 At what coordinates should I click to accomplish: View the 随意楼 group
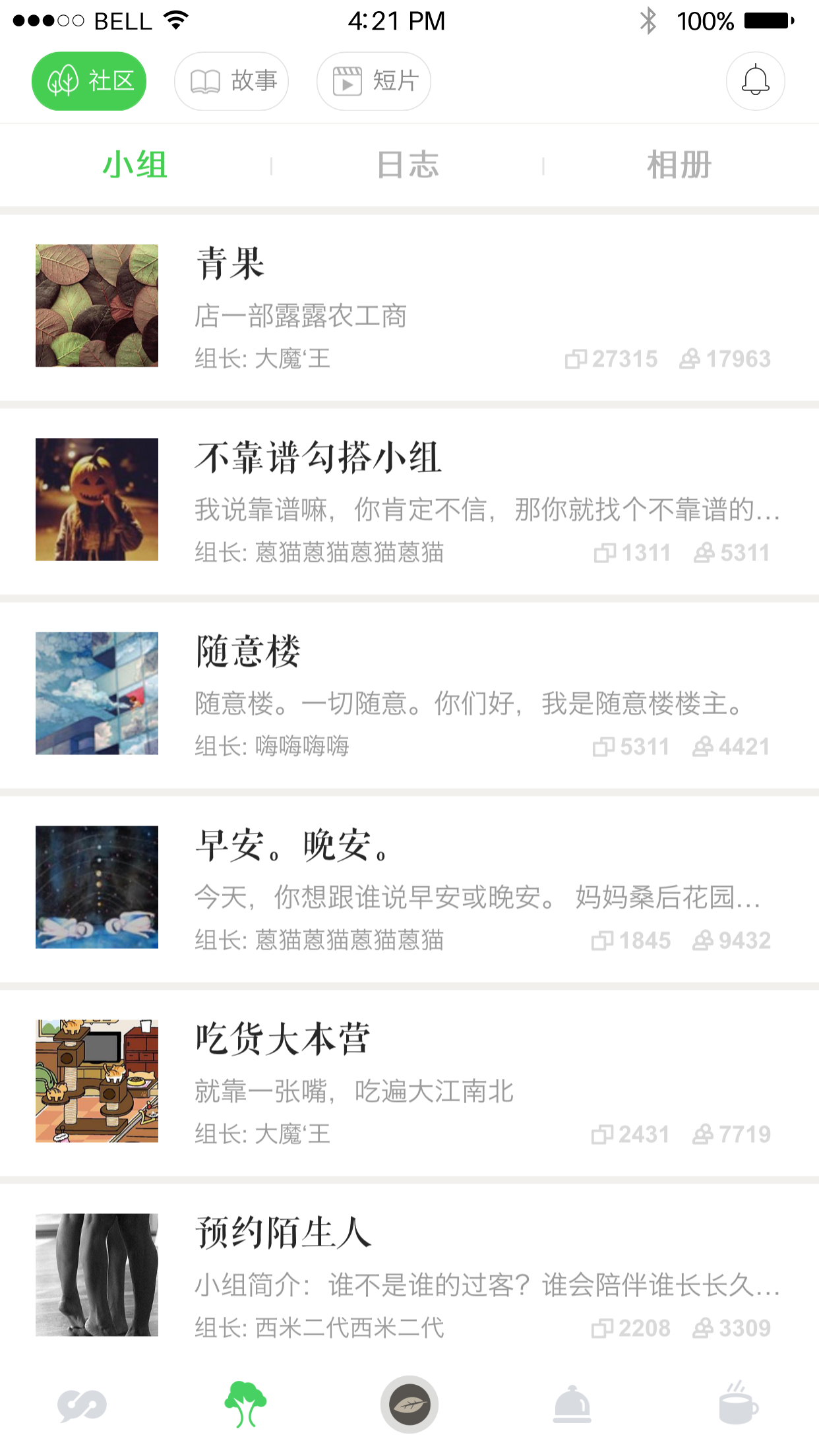point(409,693)
